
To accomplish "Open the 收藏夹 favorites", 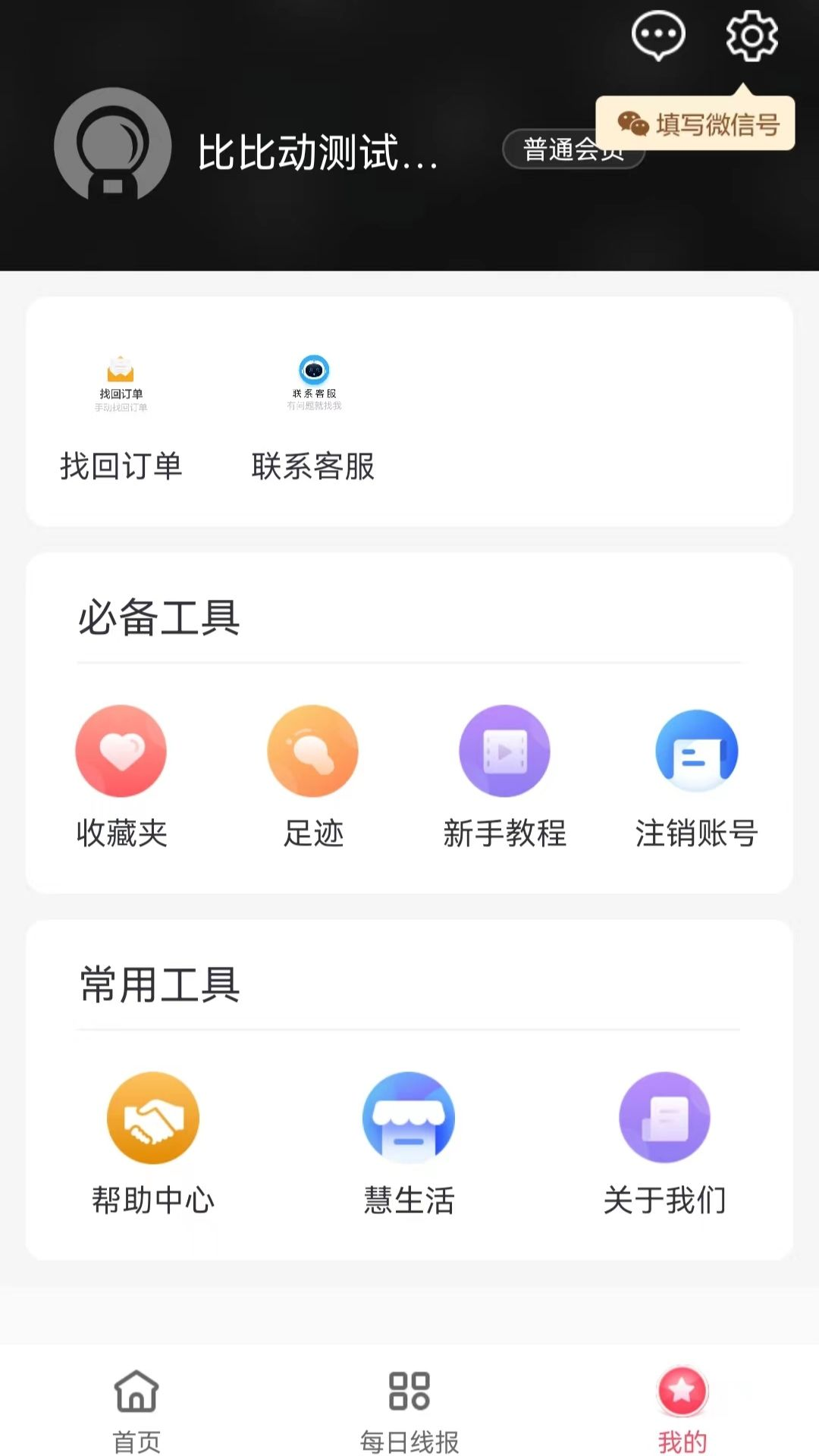I will [121, 775].
